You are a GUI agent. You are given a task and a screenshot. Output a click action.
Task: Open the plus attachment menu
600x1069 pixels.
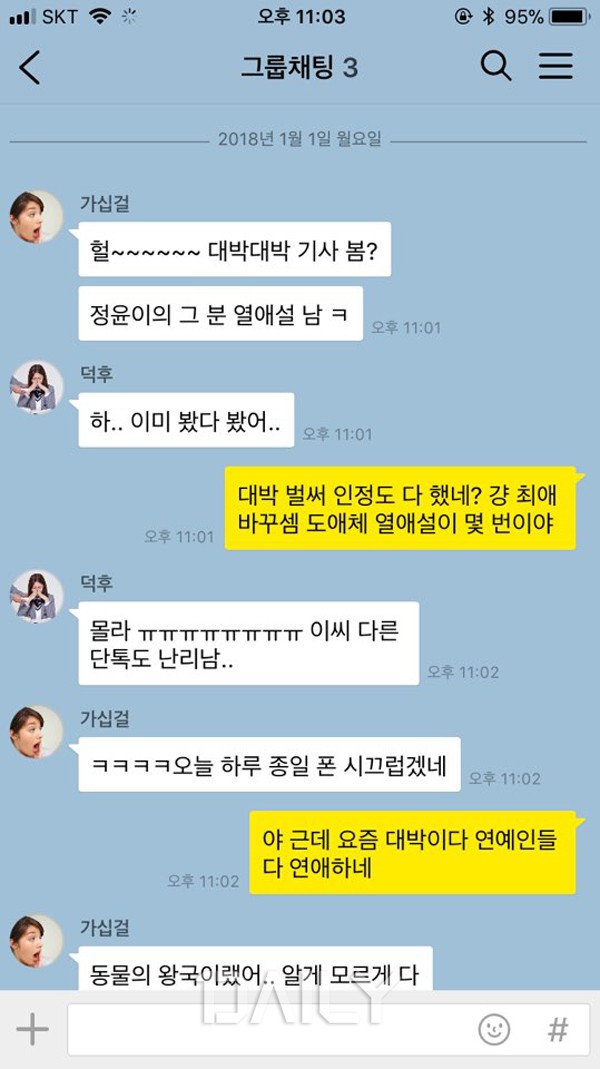pyautogui.click(x=32, y=1029)
